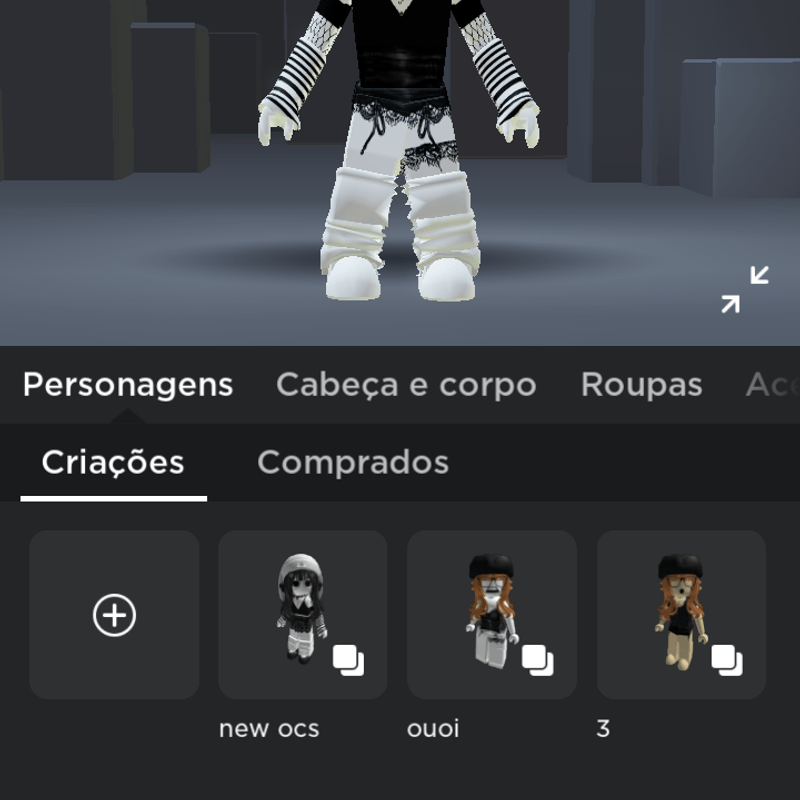Create a new character with the plus tile
800x800 pixels.
tap(114, 615)
